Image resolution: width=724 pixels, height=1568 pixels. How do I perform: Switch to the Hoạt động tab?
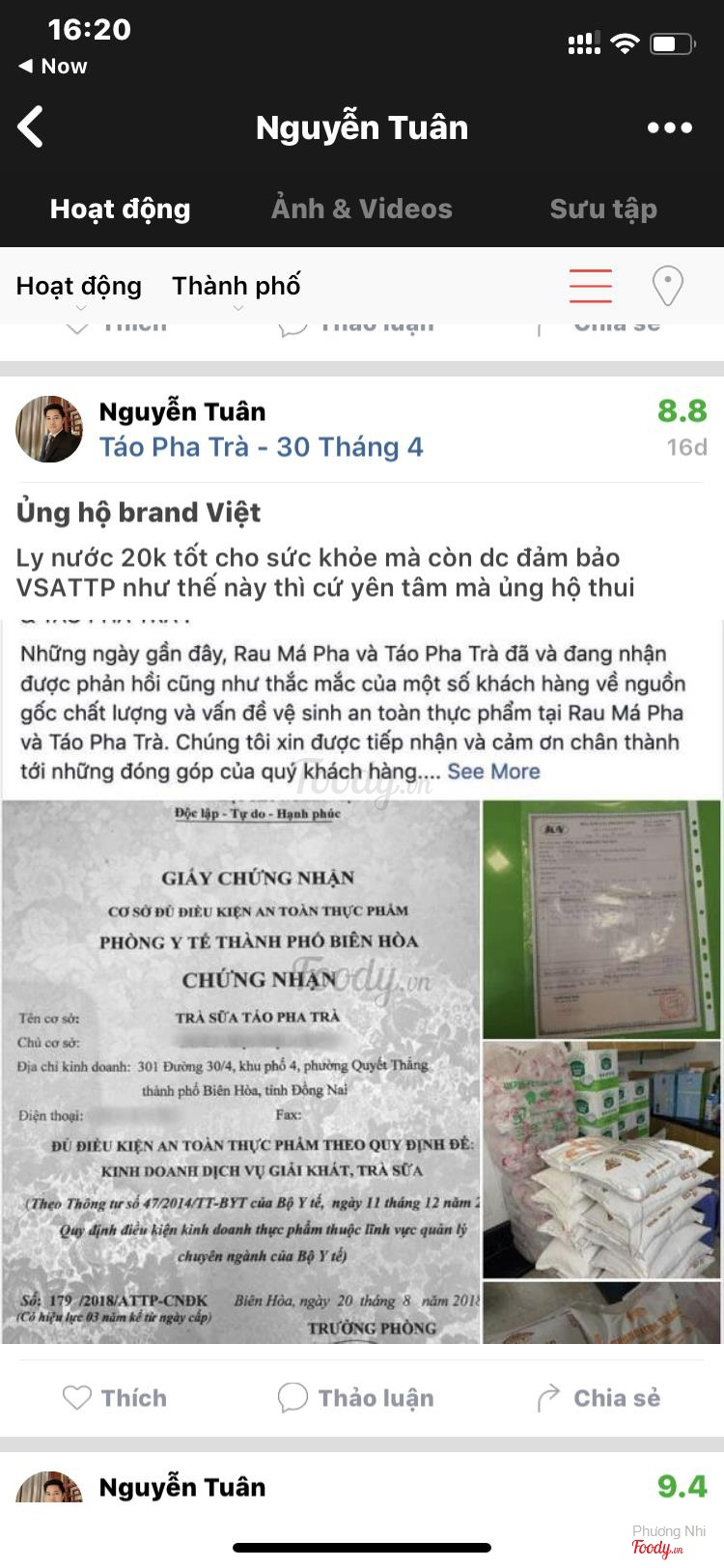pos(120,209)
